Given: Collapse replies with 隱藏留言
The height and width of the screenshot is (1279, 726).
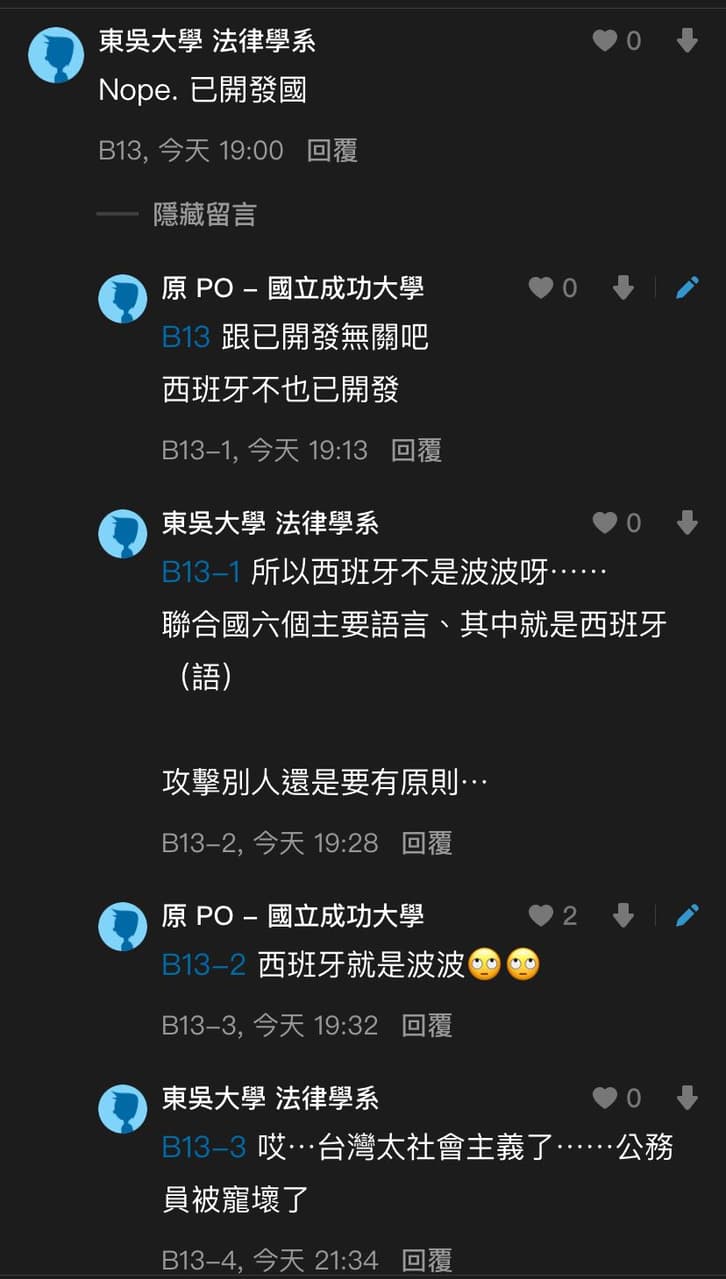Looking at the screenshot, I should (204, 214).
